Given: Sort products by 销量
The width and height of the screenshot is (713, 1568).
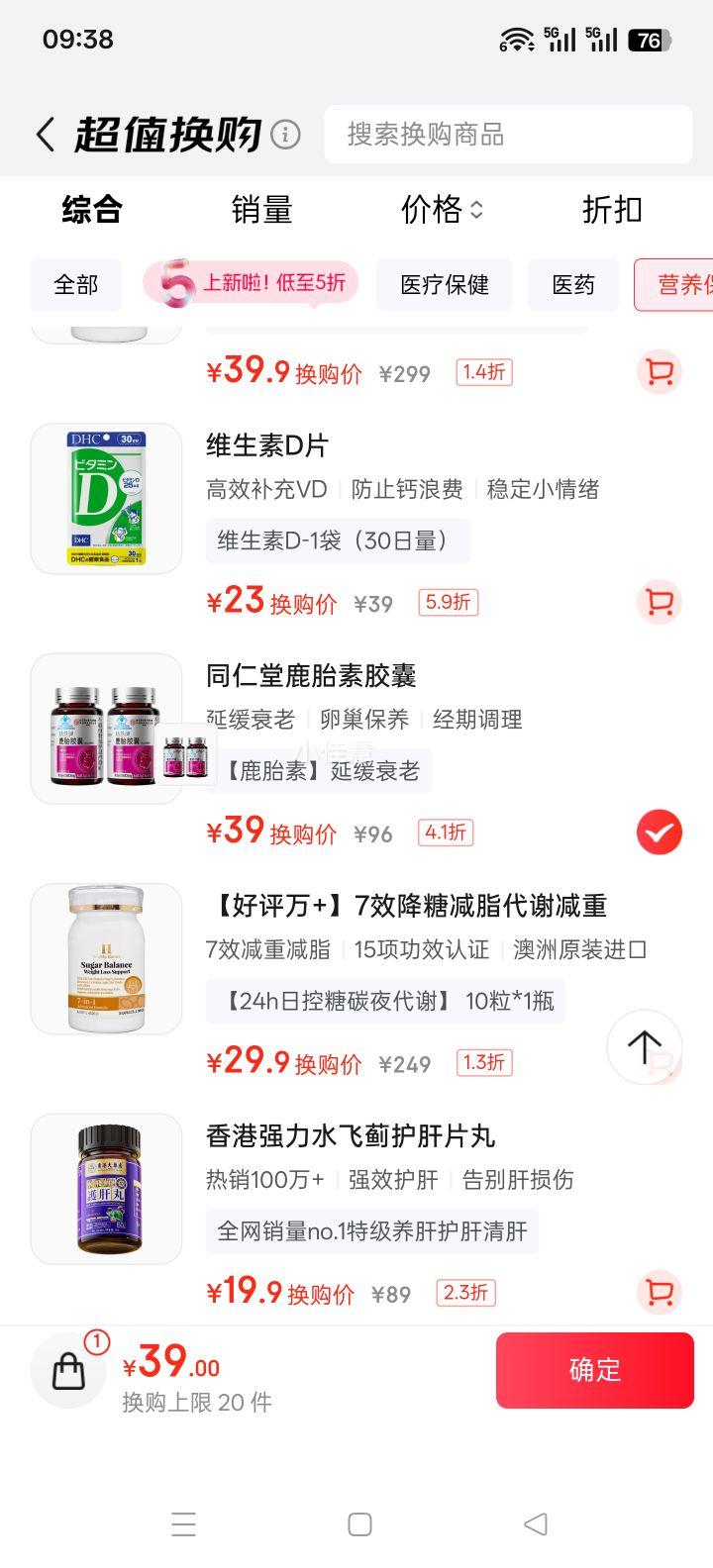Looking at the screenshot, I should (x=261, y=210).
